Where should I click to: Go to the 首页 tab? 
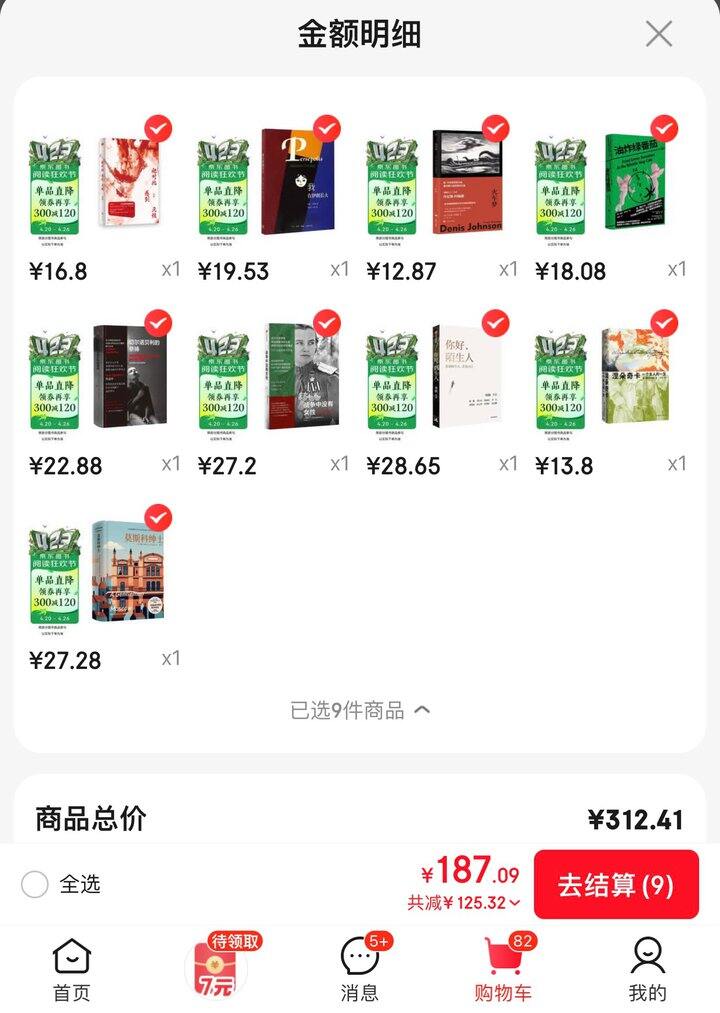[71, 970]
